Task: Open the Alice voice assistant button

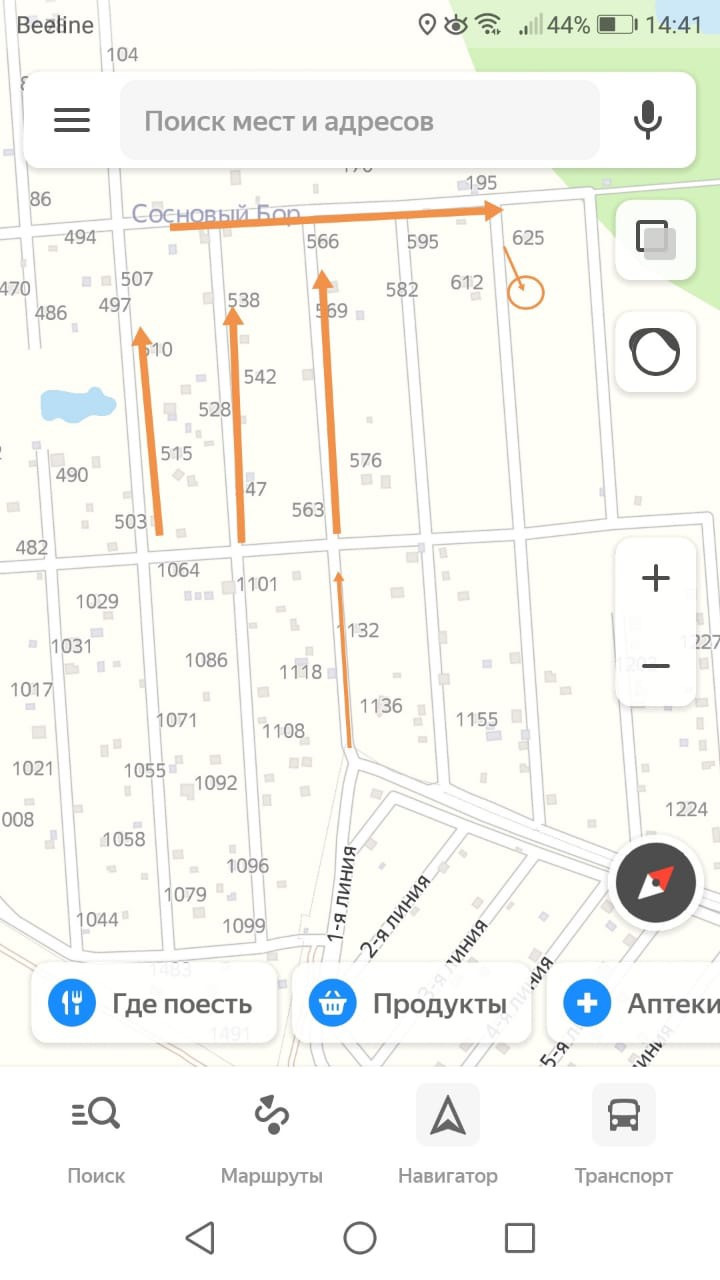Action: pos(655,352)
